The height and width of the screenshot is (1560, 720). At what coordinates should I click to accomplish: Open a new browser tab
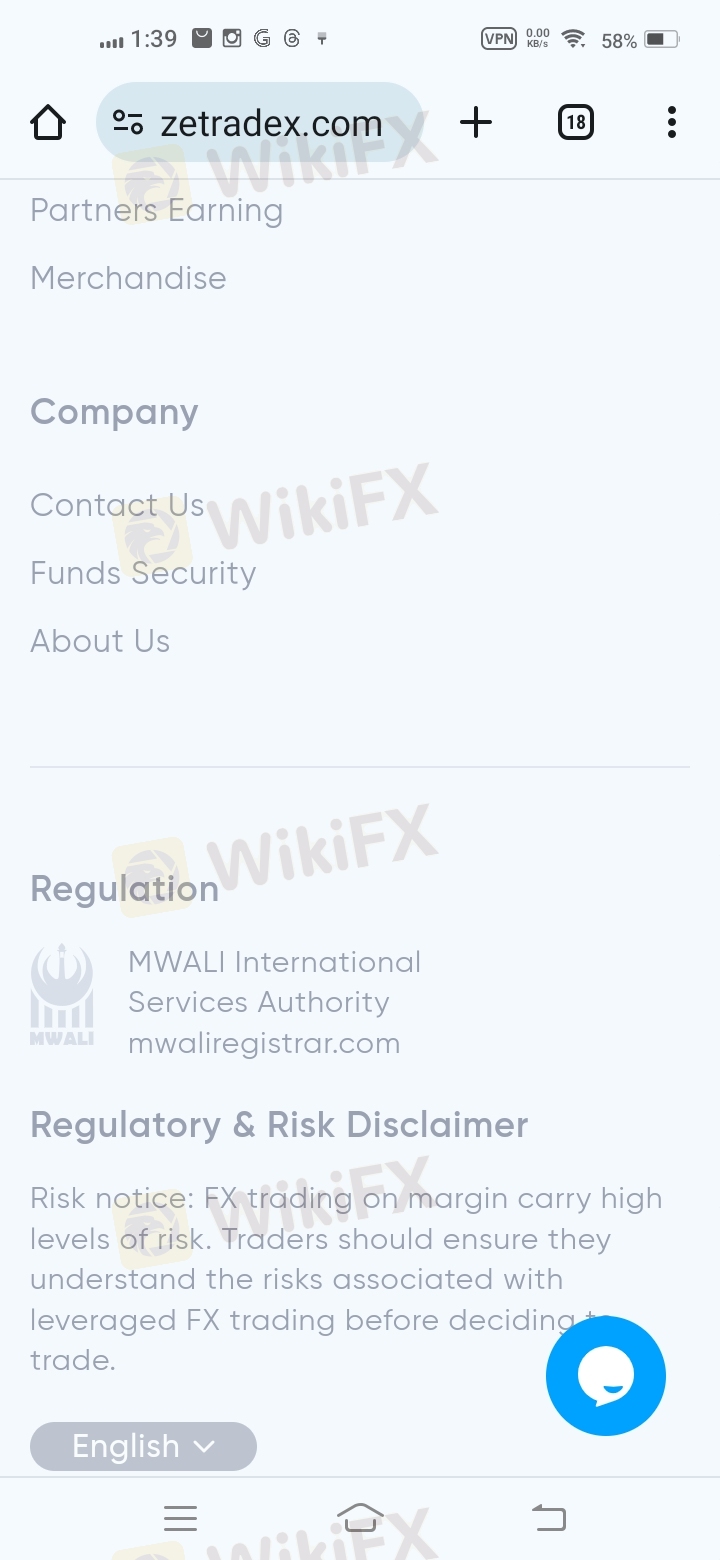476,123
